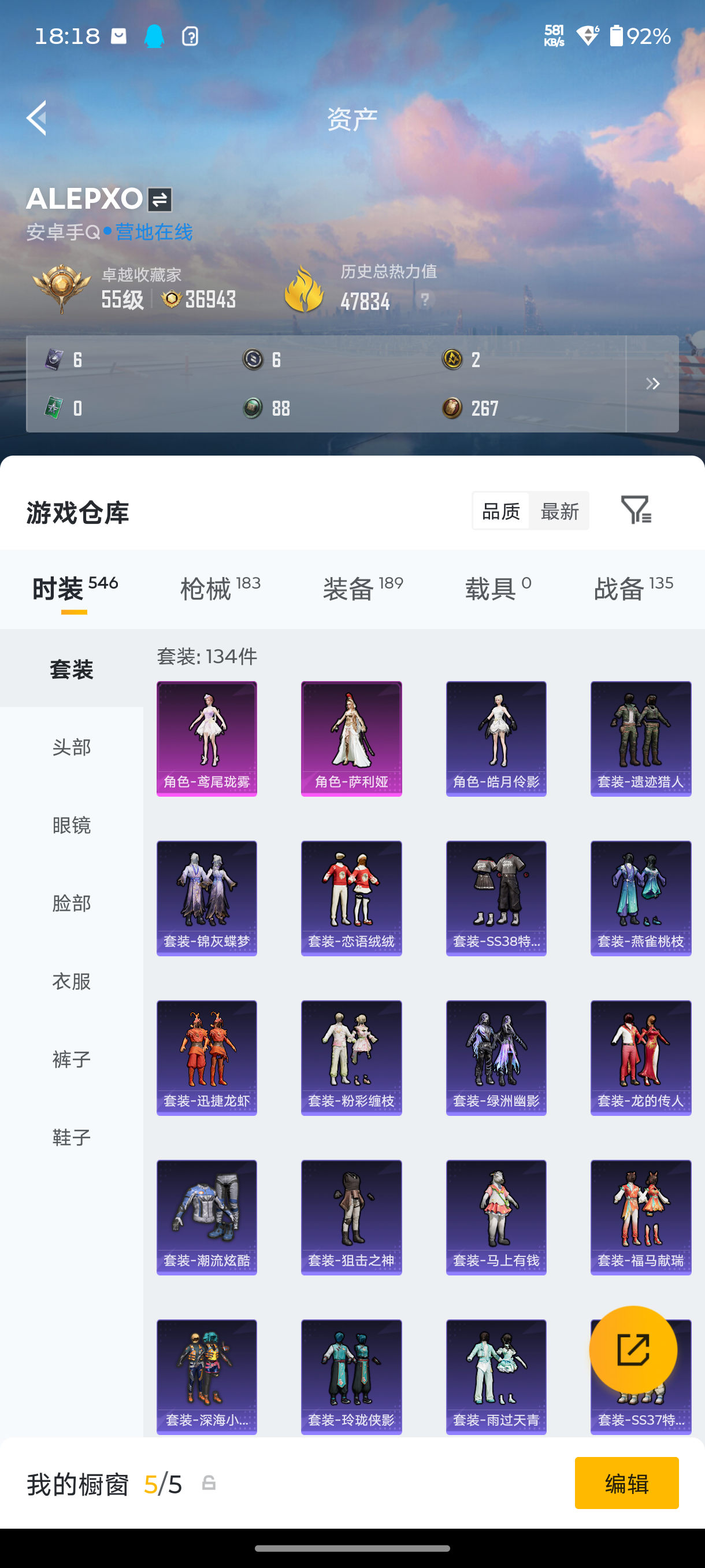This screenshot has width=705, height=1568.
Task: Switch sorting to 品质
Action: point(500,511)
